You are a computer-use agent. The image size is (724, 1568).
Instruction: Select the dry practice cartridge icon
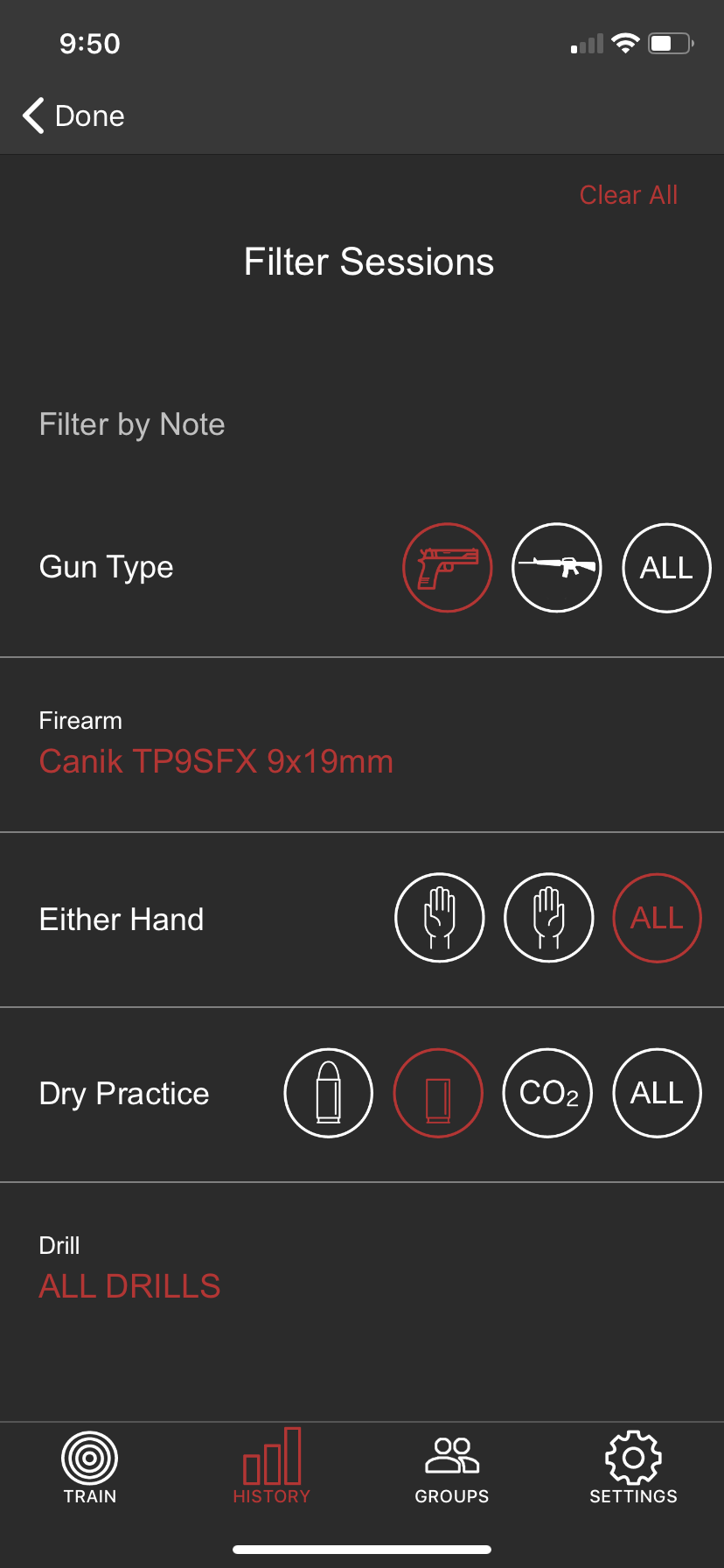pyautogui.click(x=437, y=1093)
